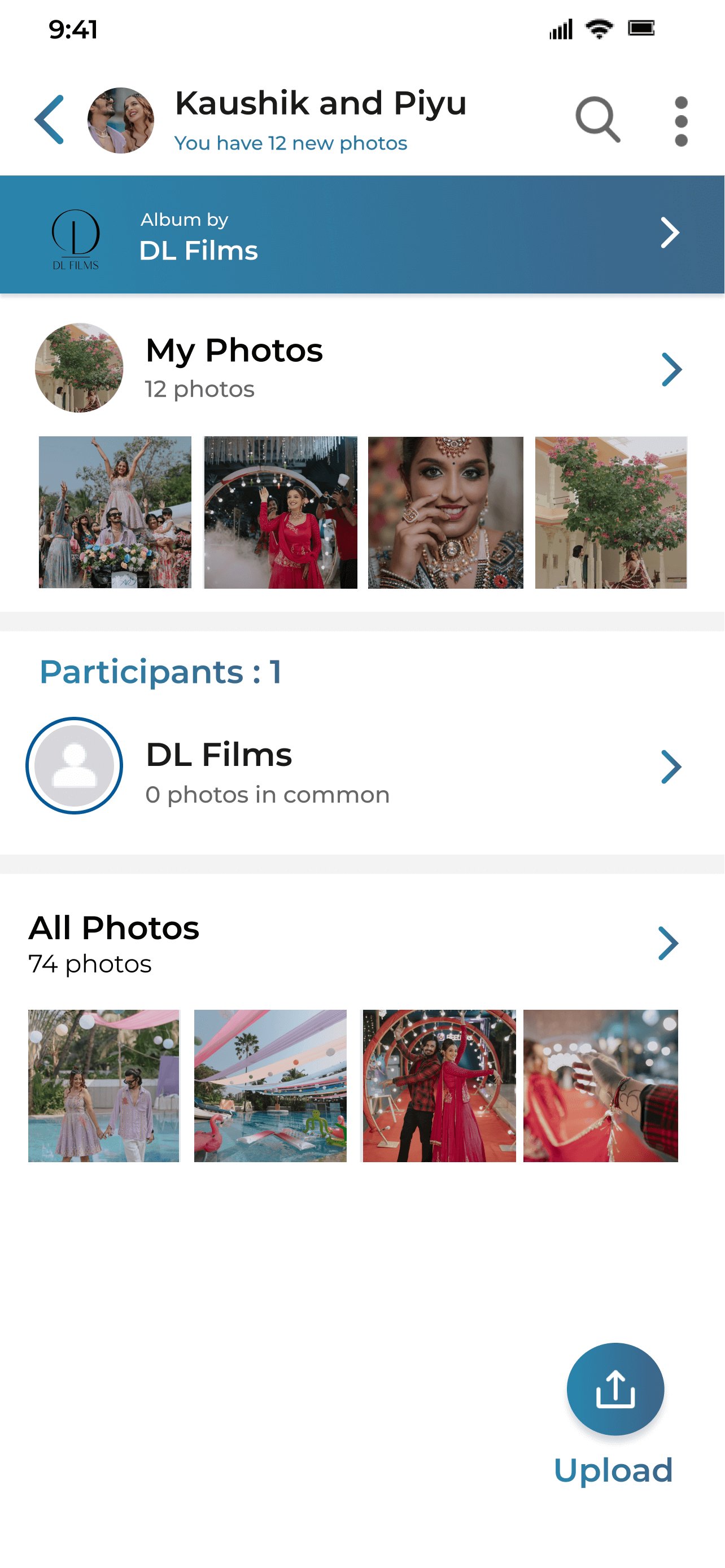Open the poolside couple photo in All Photos
Screen dimensions: 725x1568
point(104,1085)
